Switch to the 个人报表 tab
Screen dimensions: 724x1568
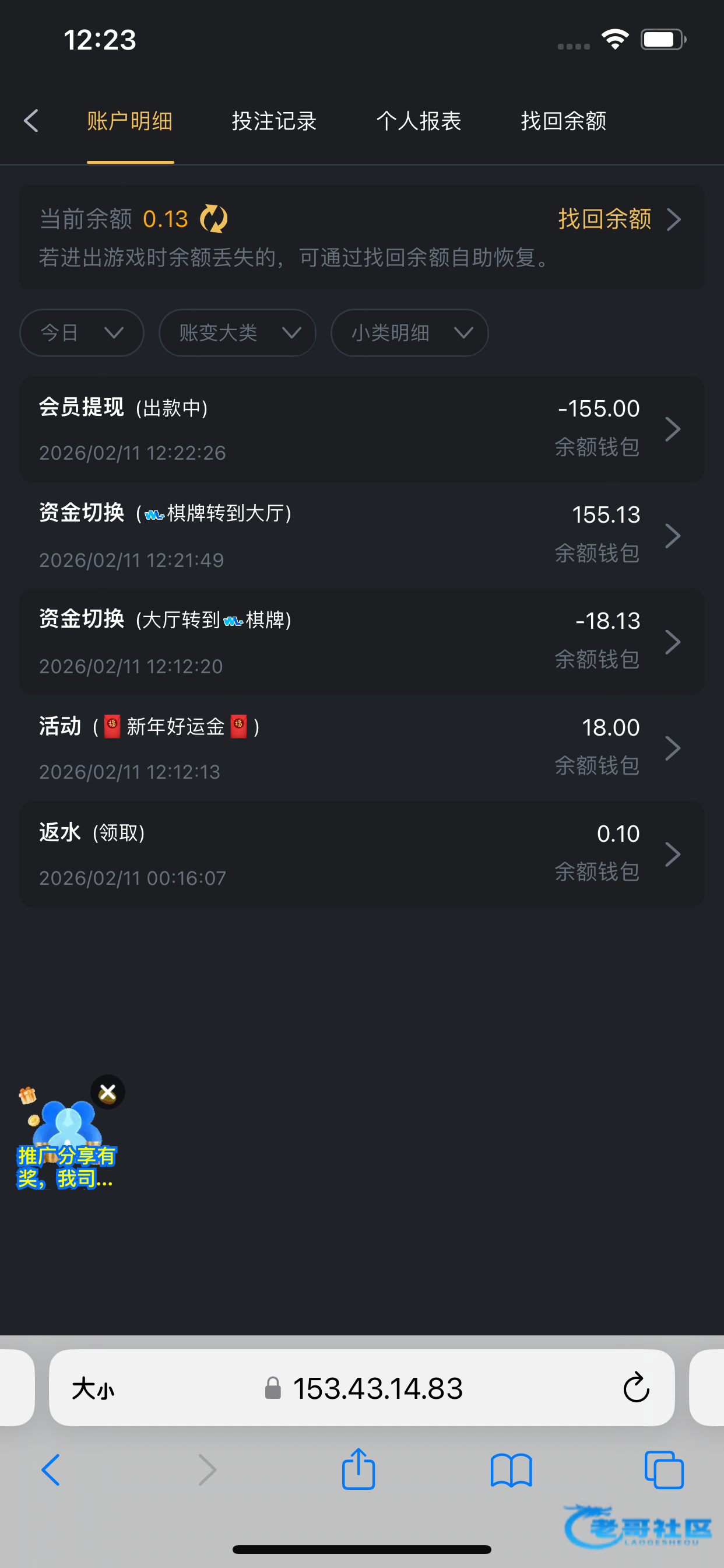(419, 121)
